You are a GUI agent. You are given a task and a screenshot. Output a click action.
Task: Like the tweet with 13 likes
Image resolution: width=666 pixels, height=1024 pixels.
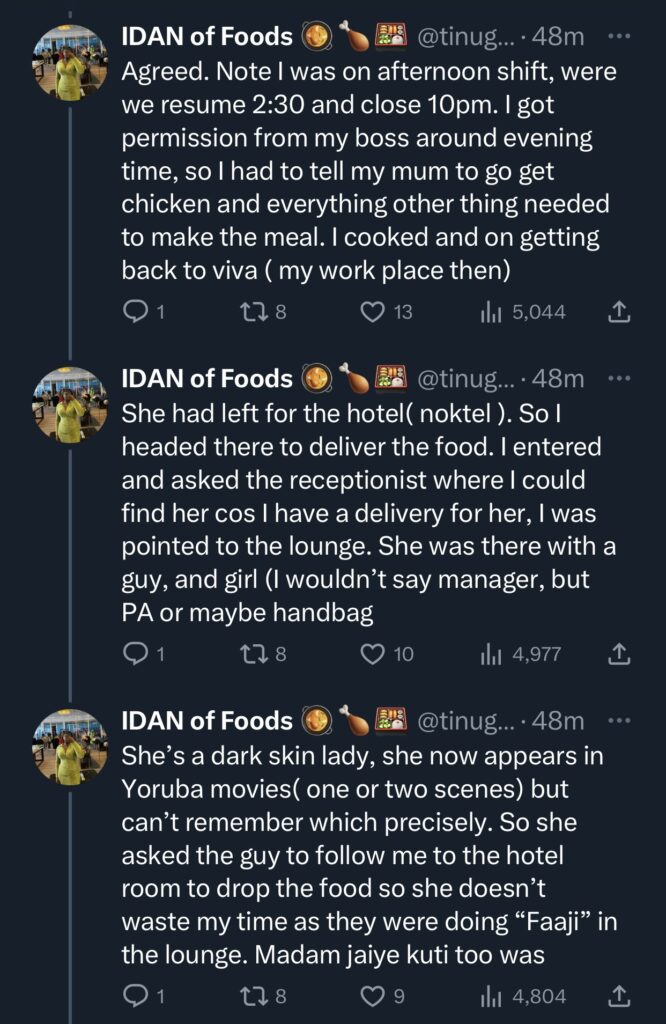pyautogui.click(x=373, y=313)
